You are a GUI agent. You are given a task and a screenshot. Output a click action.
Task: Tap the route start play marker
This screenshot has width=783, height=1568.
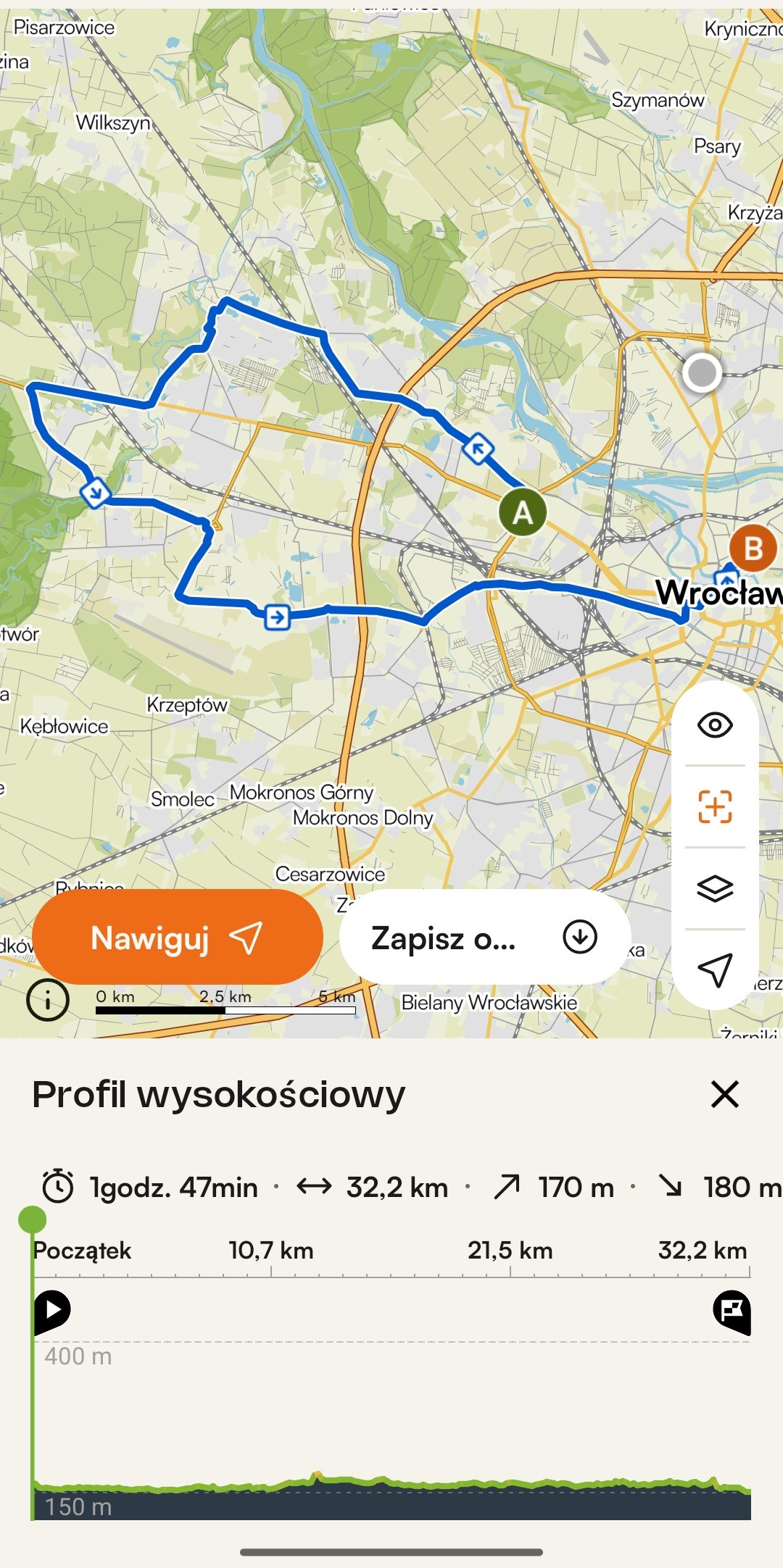click(52, 1310)
